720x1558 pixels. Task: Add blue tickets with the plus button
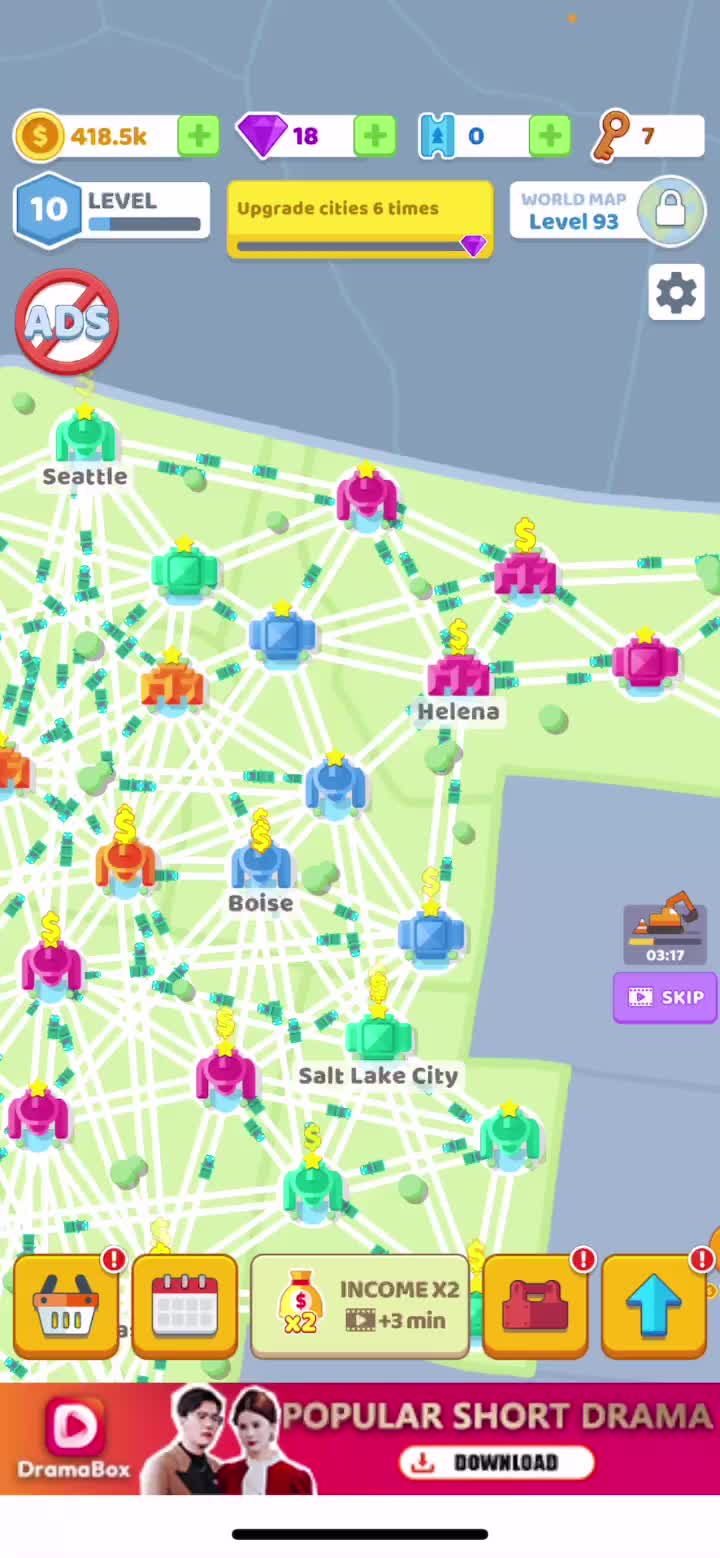549,136
